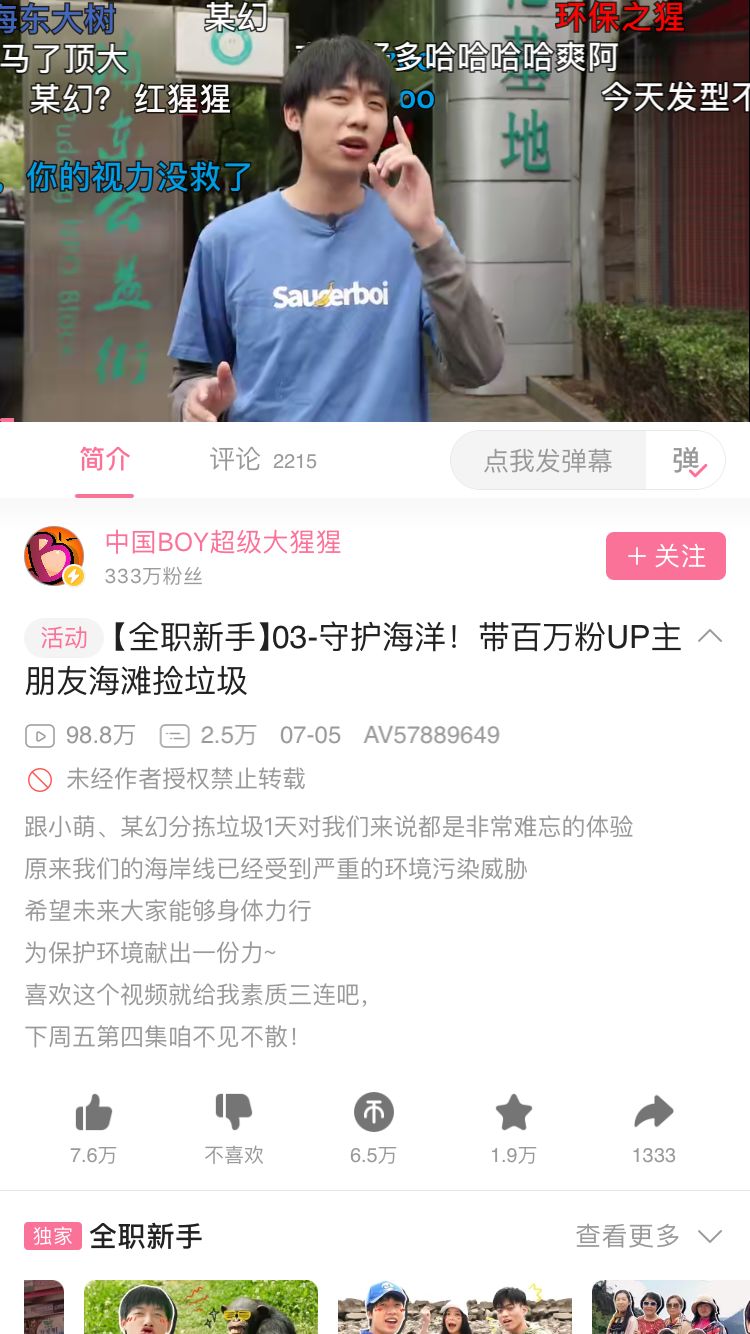
Task: Open the uploader name 中国BOY超级大猩猩
Action: click(223, 543)
